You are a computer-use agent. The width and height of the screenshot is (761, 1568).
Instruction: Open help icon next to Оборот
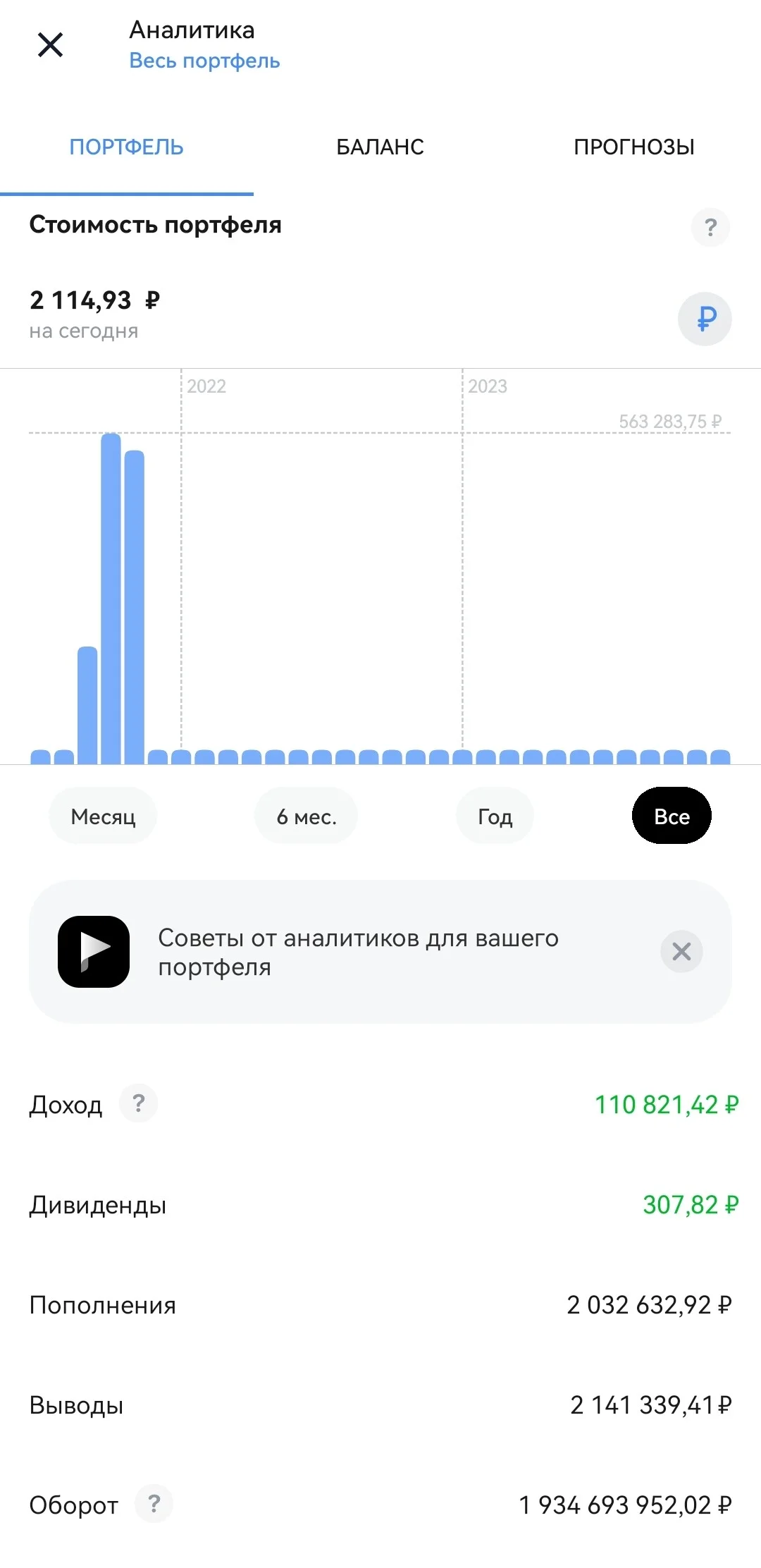point(154,1504)
